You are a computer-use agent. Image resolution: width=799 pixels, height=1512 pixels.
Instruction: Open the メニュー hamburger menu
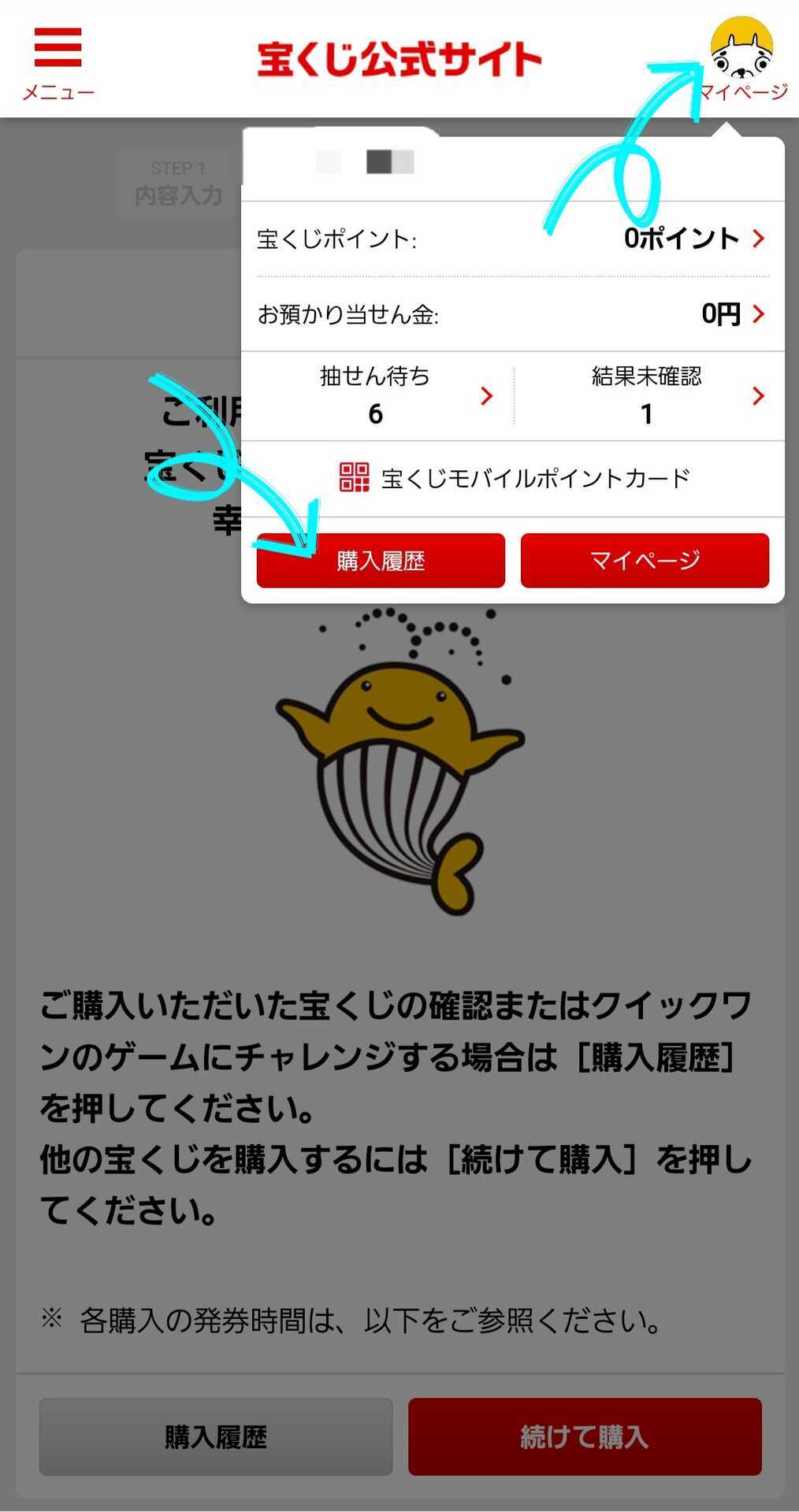point(58,61)
